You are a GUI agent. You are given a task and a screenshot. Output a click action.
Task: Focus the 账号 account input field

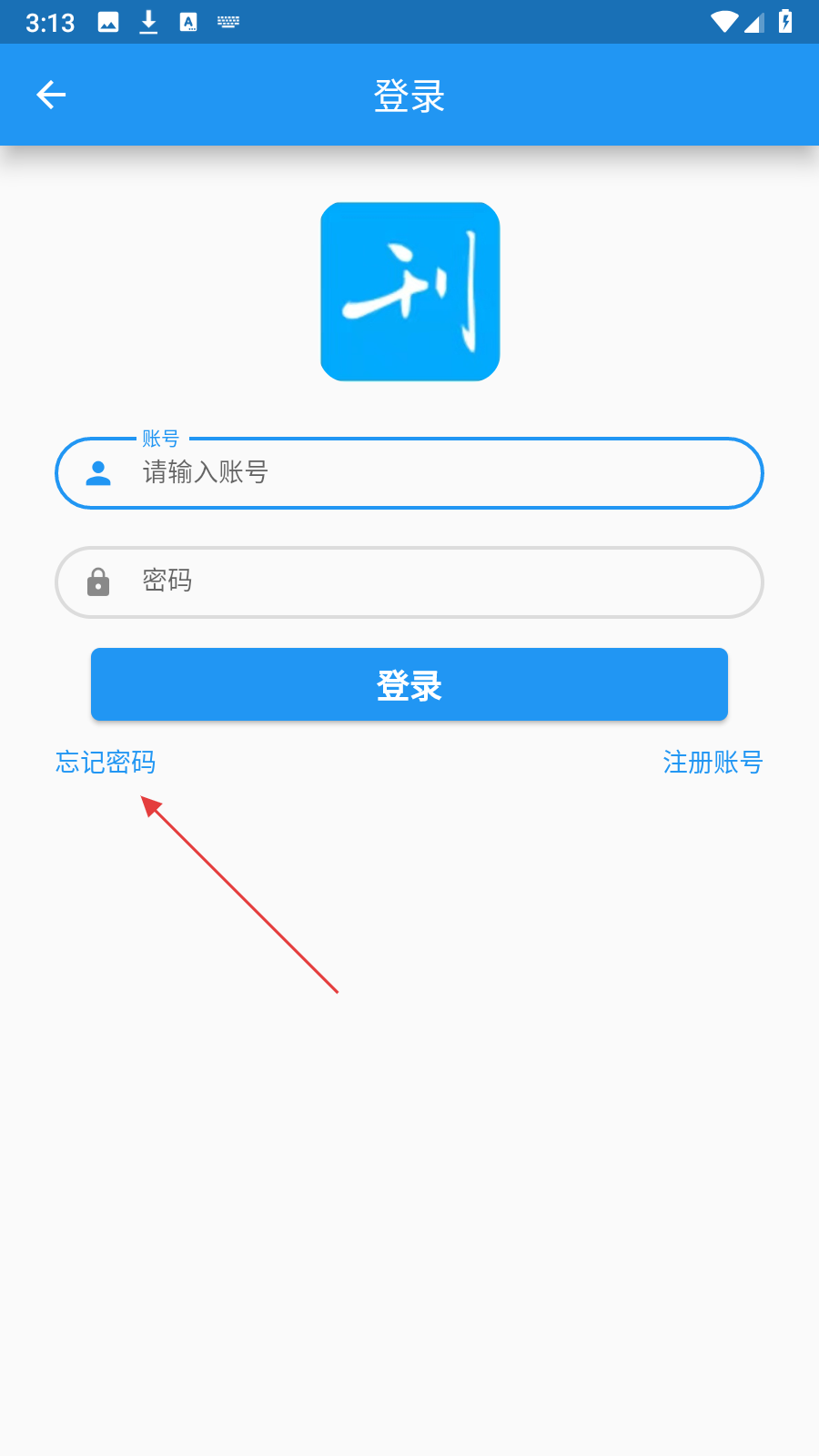tap(428, 473)
